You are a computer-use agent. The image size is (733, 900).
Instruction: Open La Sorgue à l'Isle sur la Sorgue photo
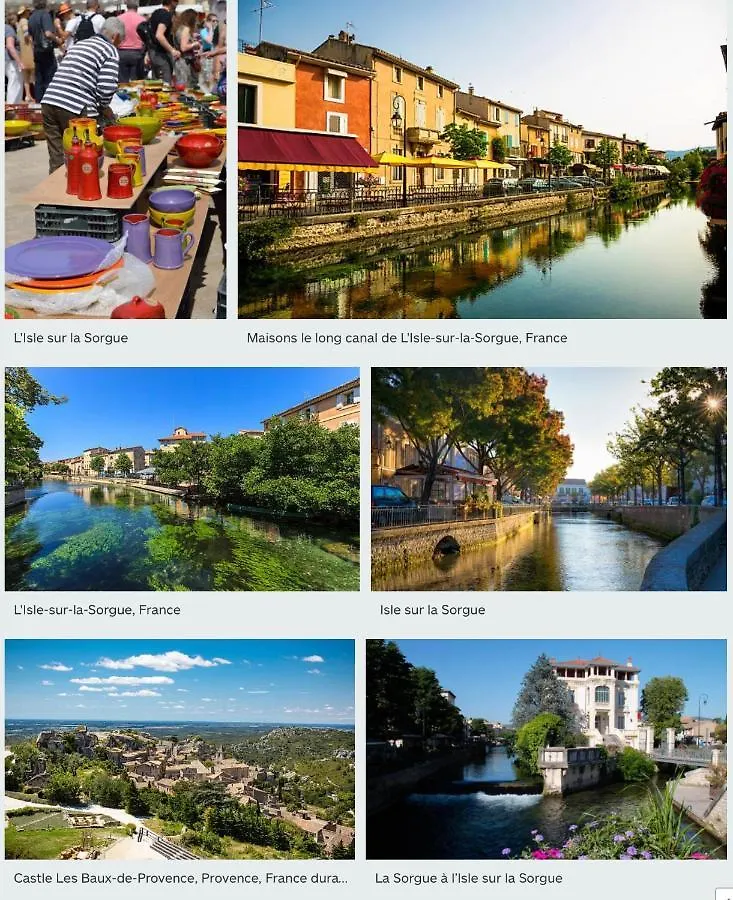click(546, 749)
